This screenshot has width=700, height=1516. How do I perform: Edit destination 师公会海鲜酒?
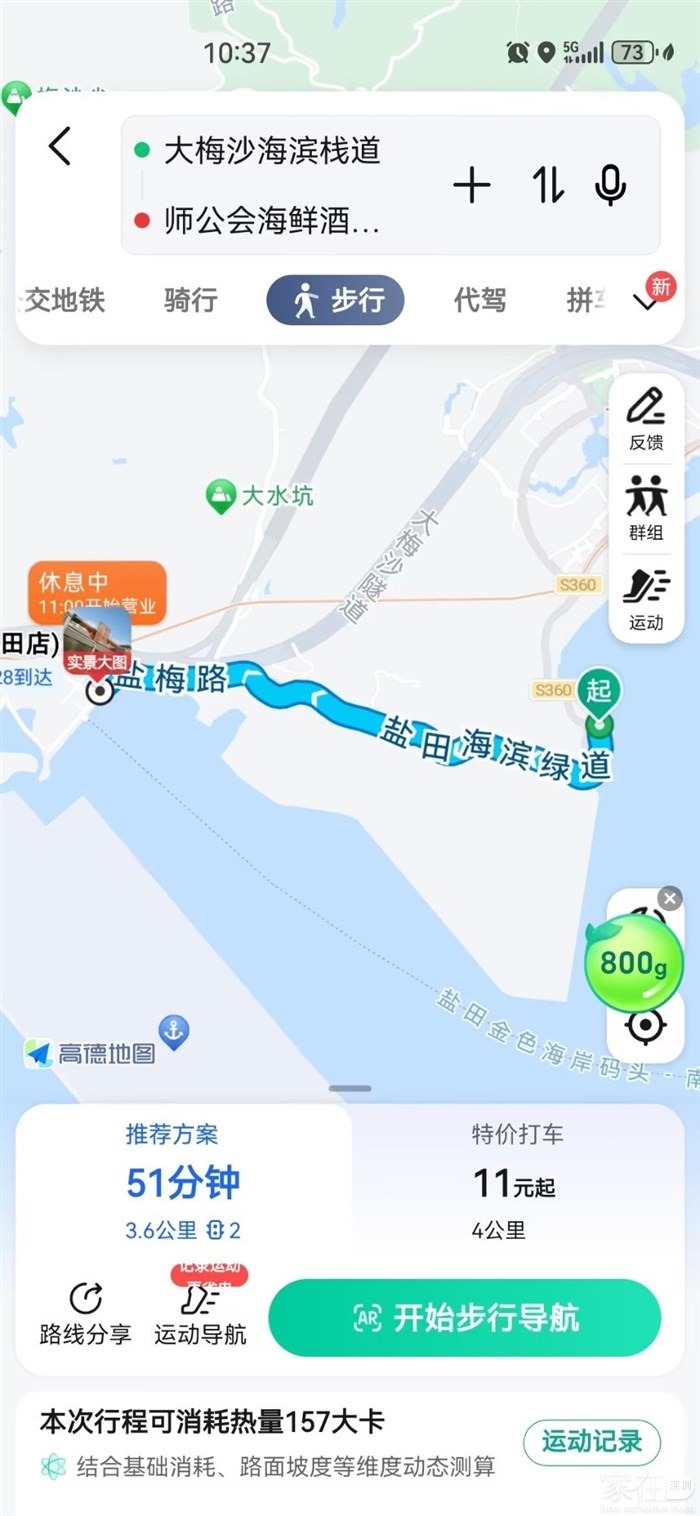[x=272, y=221]
